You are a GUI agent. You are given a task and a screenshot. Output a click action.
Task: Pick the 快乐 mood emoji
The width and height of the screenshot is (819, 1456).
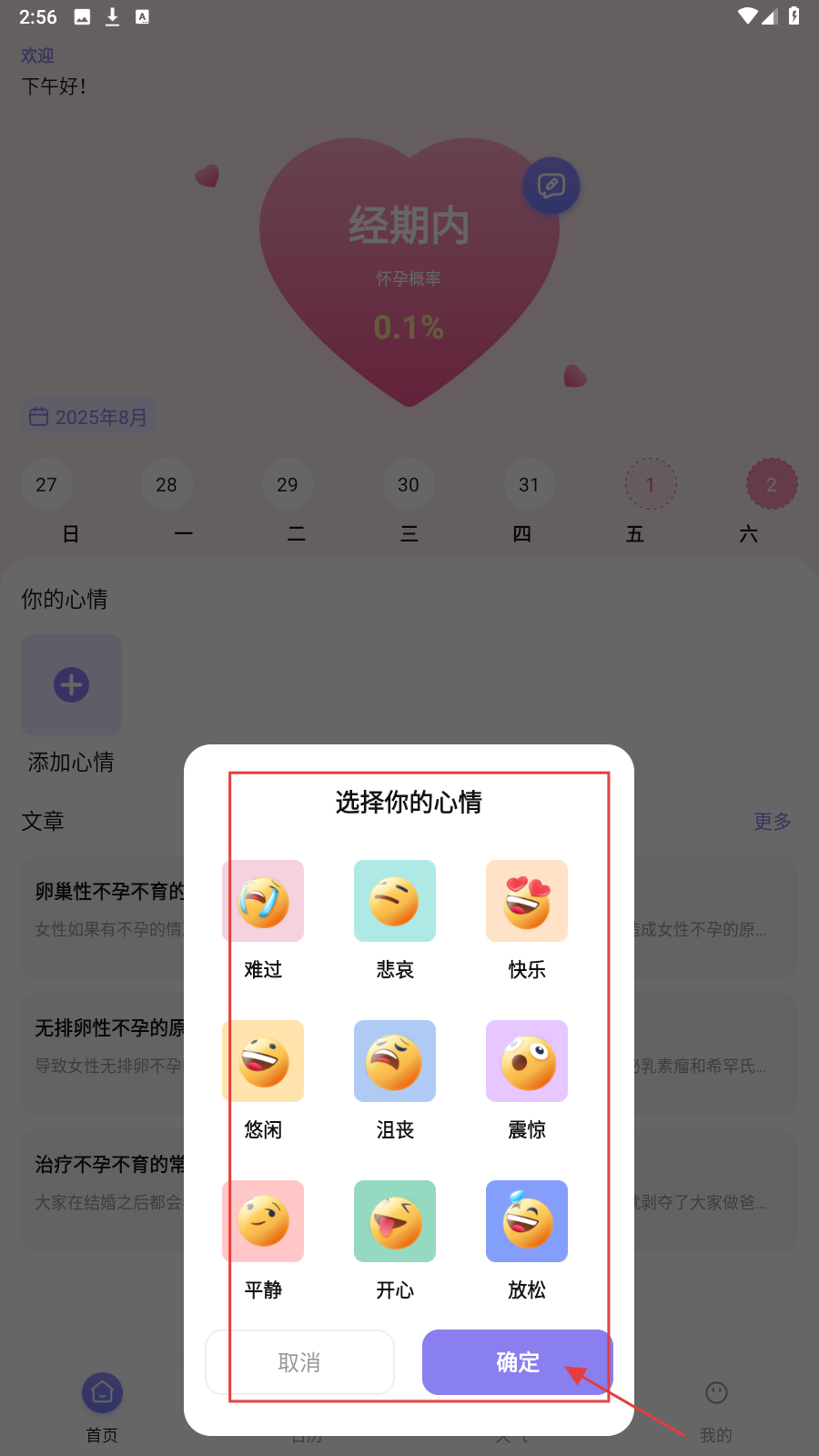click(527, 901)
